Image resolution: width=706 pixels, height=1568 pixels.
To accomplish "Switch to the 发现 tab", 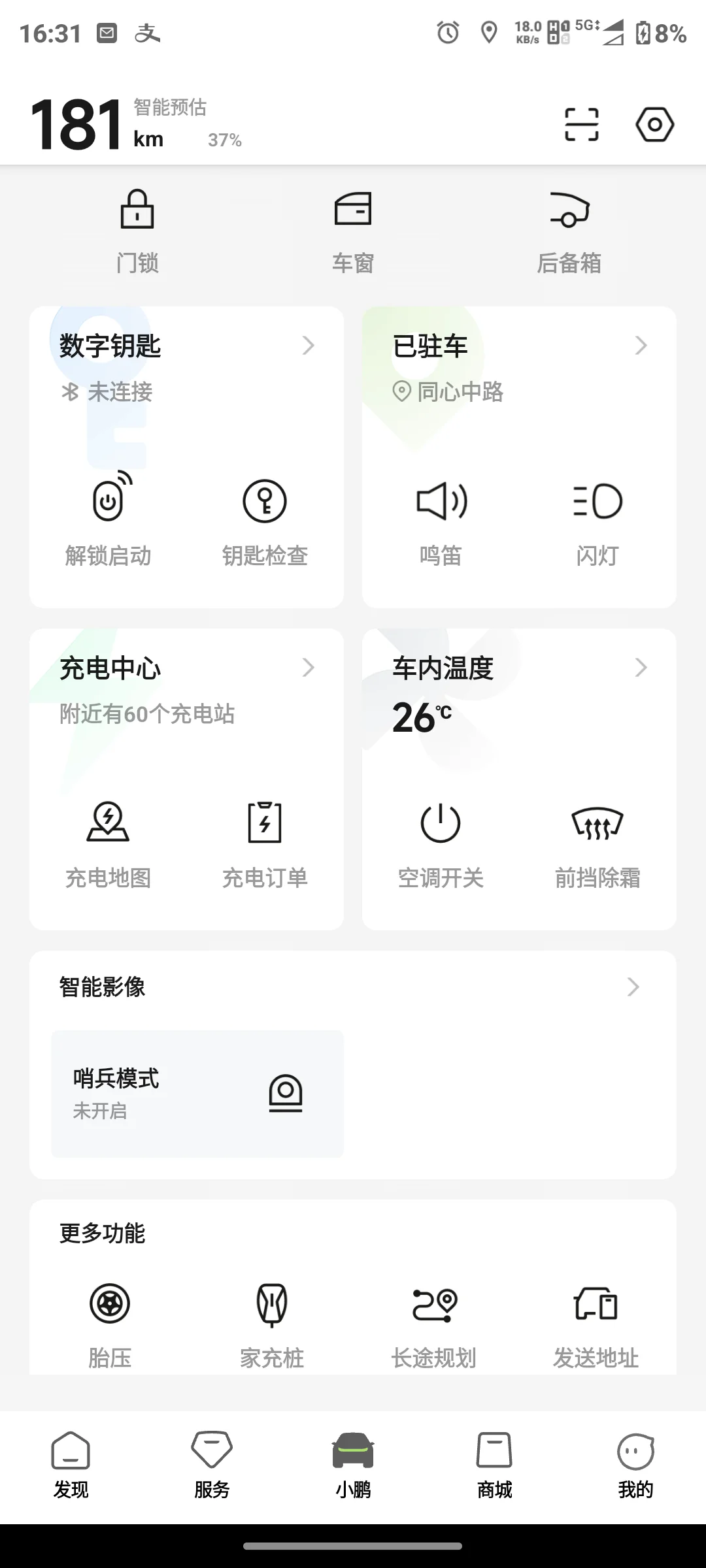I will [71, 1465].
